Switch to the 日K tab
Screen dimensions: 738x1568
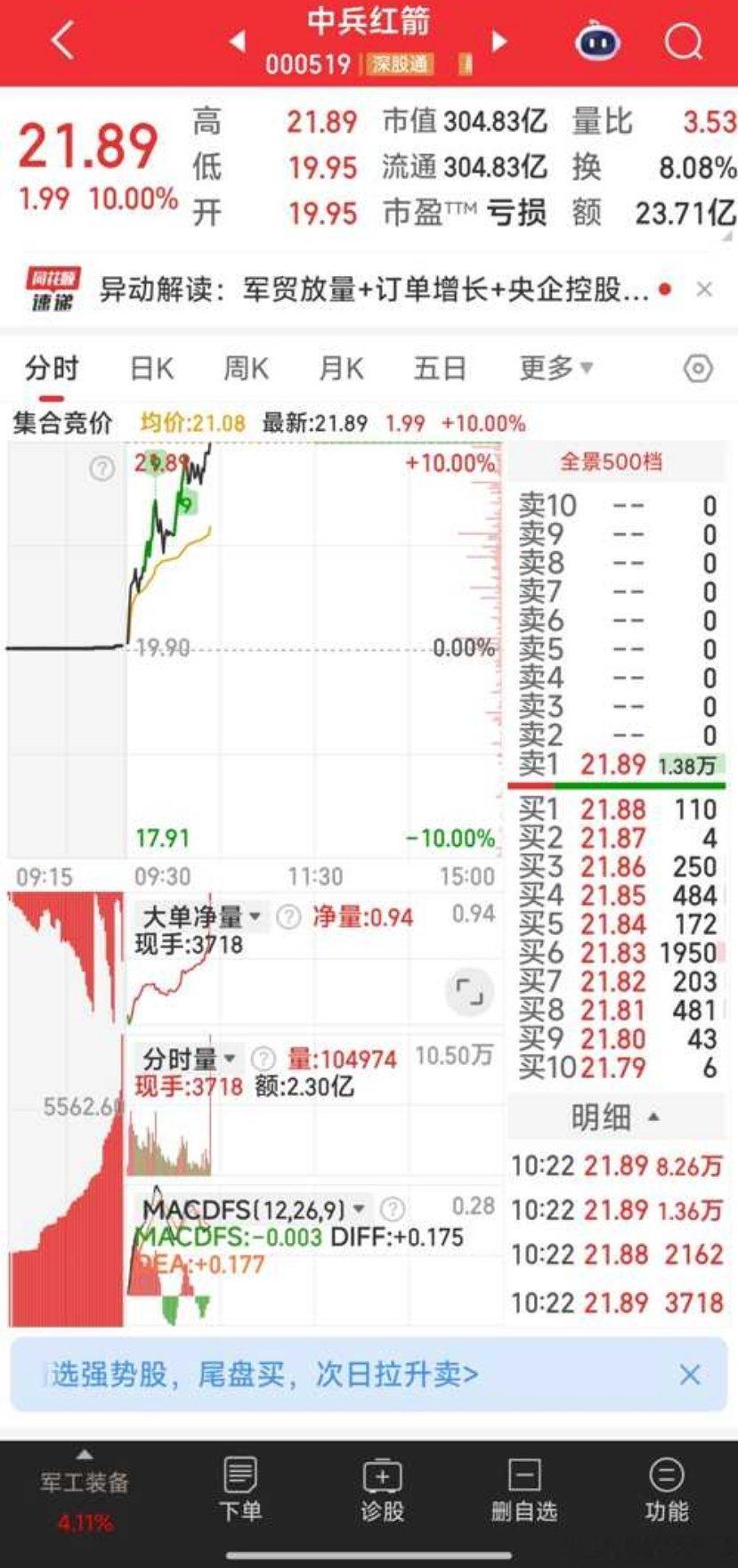(151, 368)
